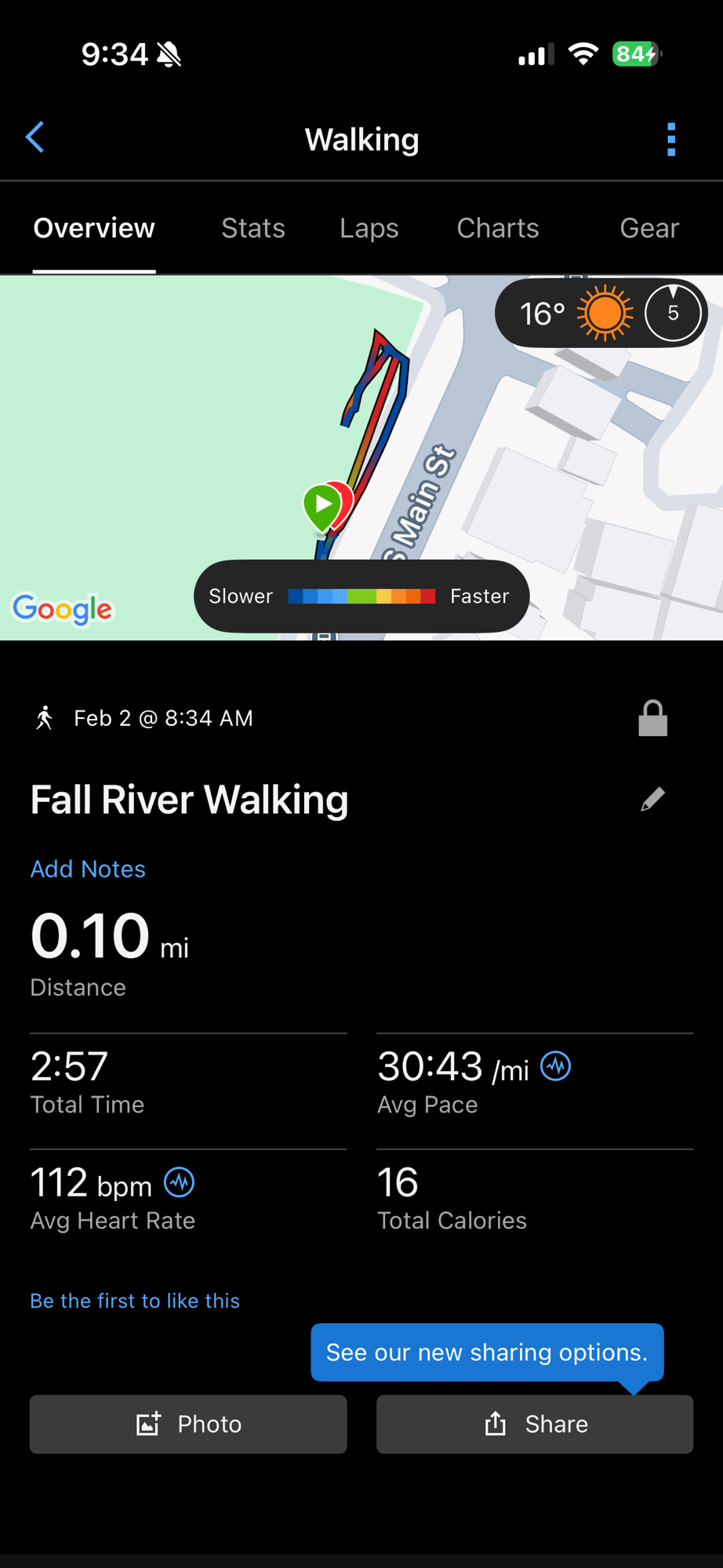Select the Overview tab

point(94,228)
